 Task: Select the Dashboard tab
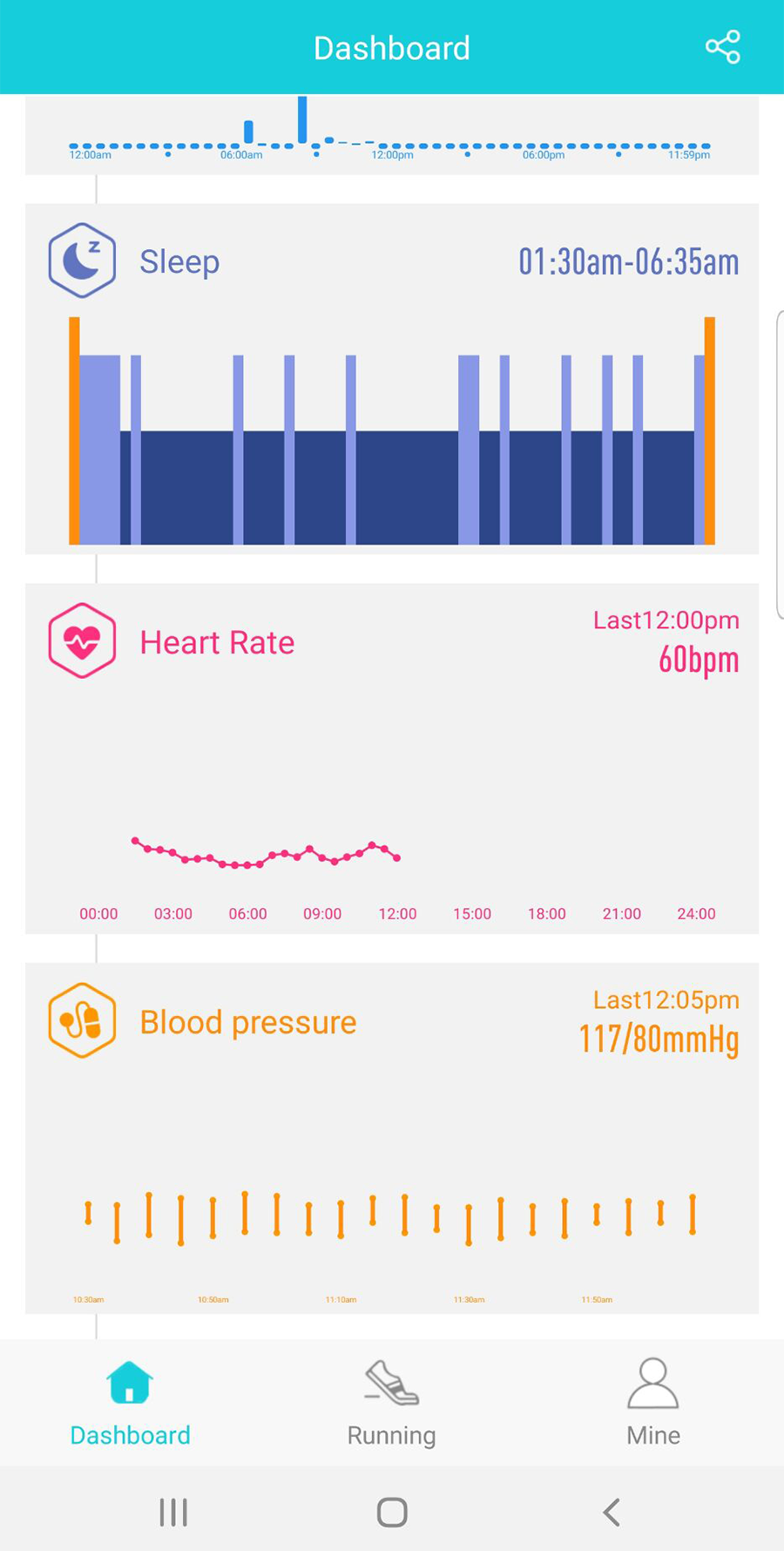(130, 1403)
